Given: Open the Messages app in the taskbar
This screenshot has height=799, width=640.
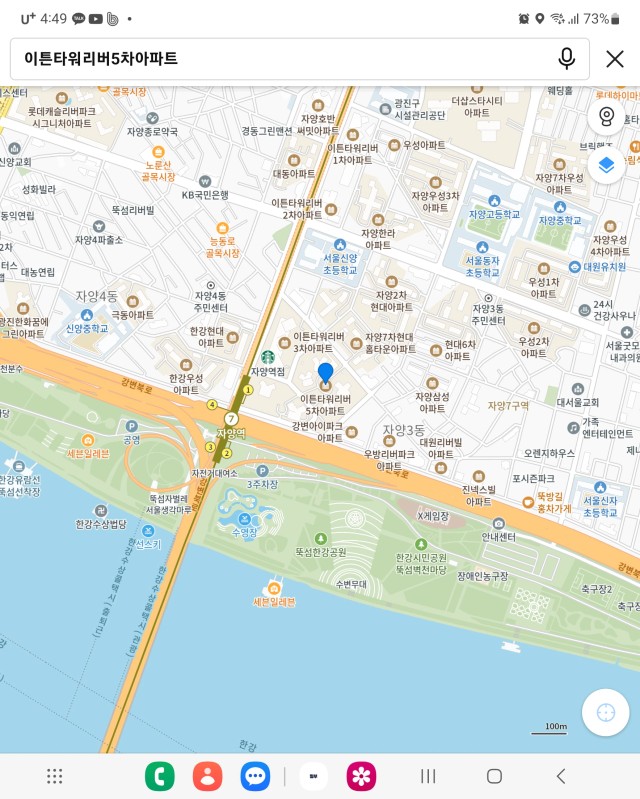Looking at the screenshot, I should tap(255, 776).
